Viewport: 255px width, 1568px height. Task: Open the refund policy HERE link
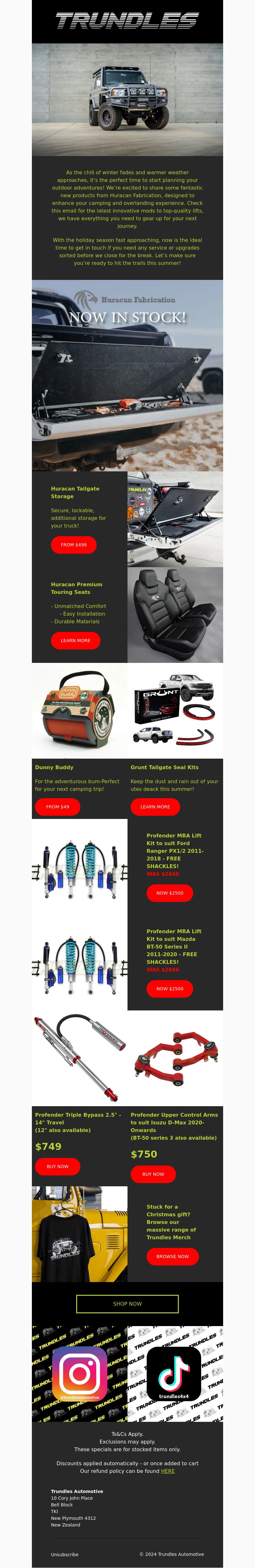tap(167, 1471)
